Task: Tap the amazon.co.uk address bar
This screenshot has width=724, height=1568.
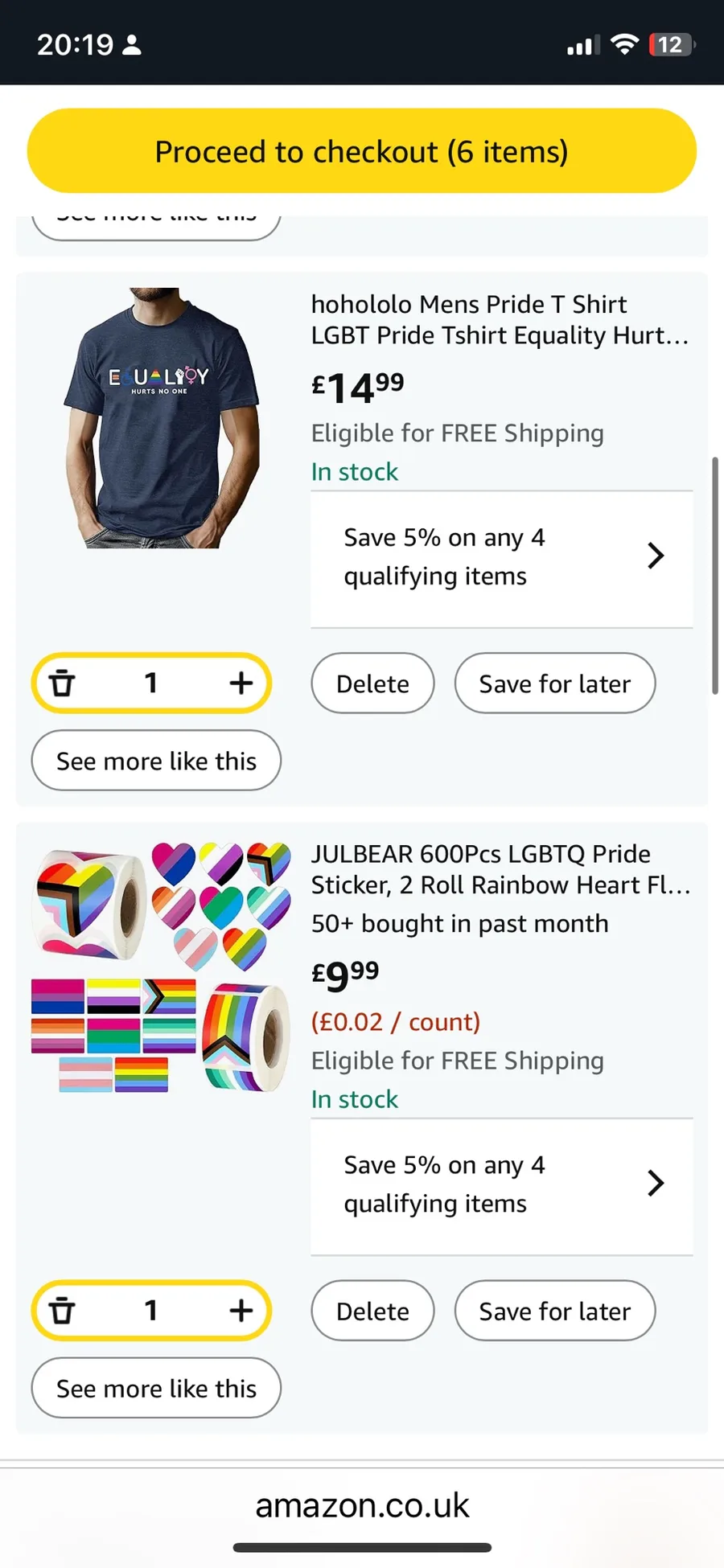Action: (362, 1505)
